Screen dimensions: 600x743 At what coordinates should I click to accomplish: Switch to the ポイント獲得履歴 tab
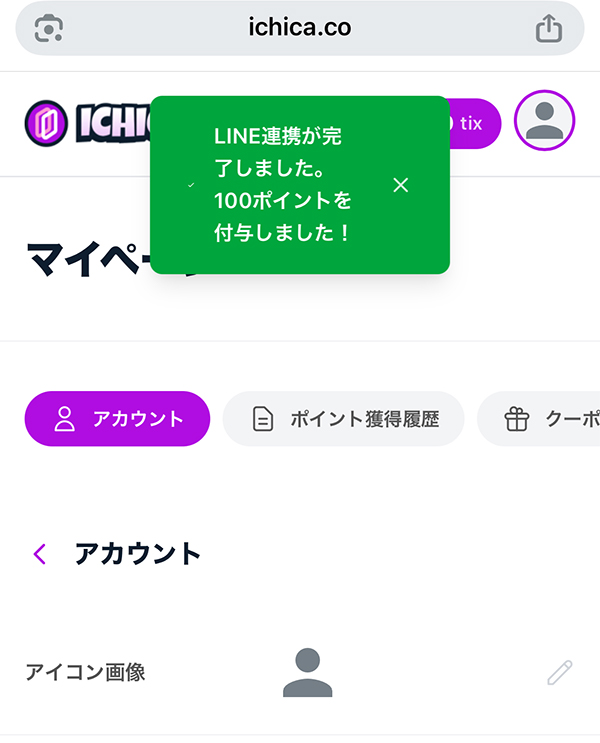(x=343, y=419)
